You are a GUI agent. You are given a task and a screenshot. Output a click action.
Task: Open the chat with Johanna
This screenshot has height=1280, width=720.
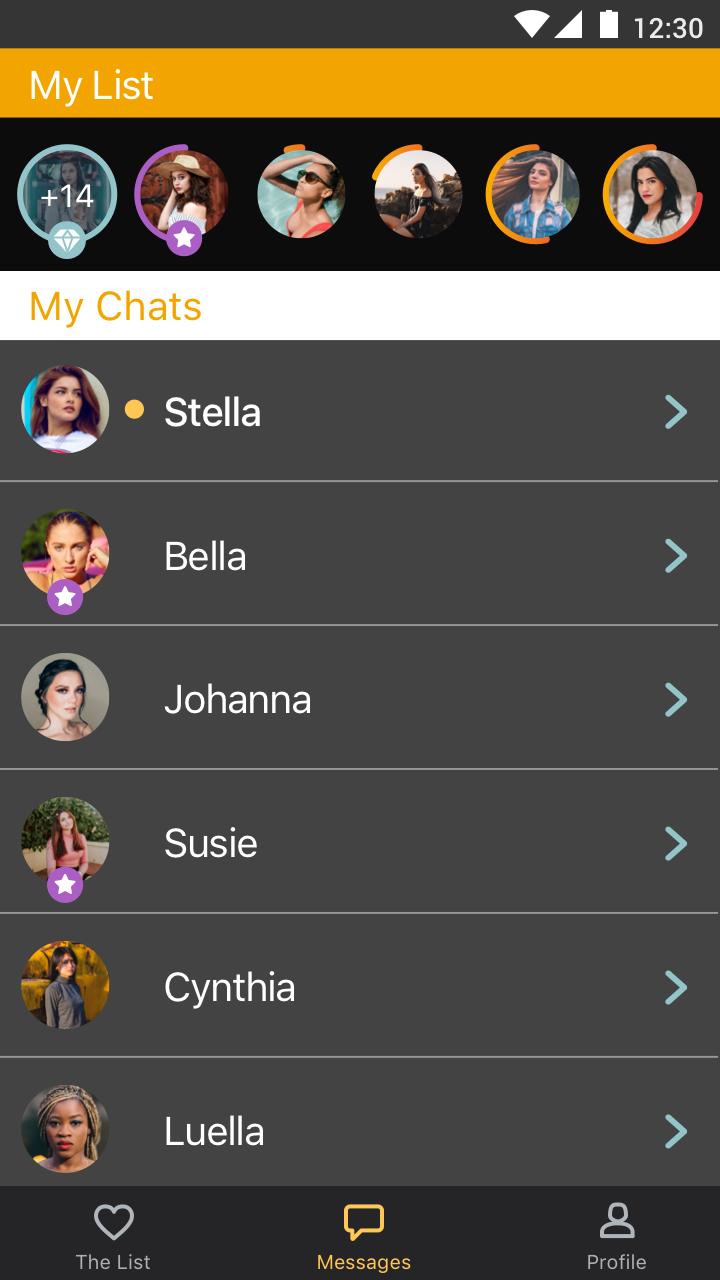coord(358,698)
